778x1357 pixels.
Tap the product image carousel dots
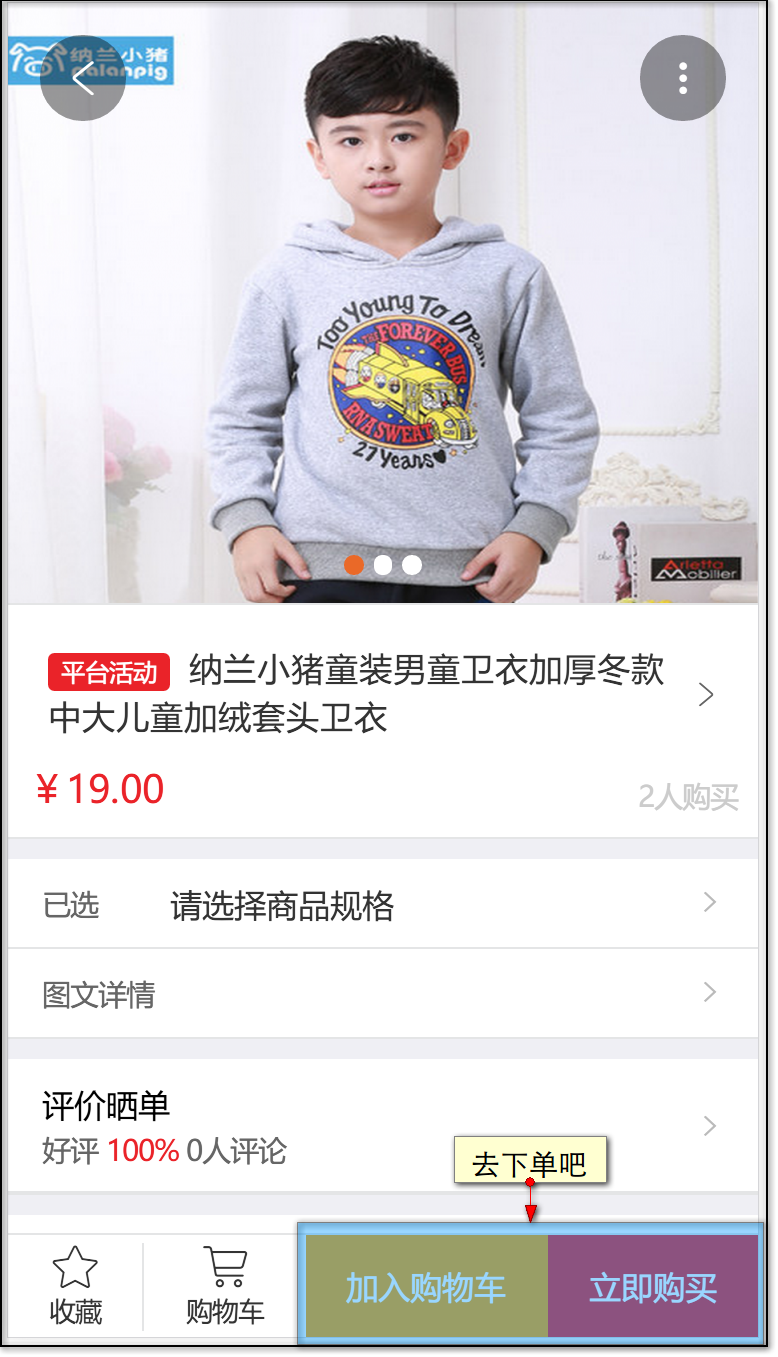[x=383, y=565]
